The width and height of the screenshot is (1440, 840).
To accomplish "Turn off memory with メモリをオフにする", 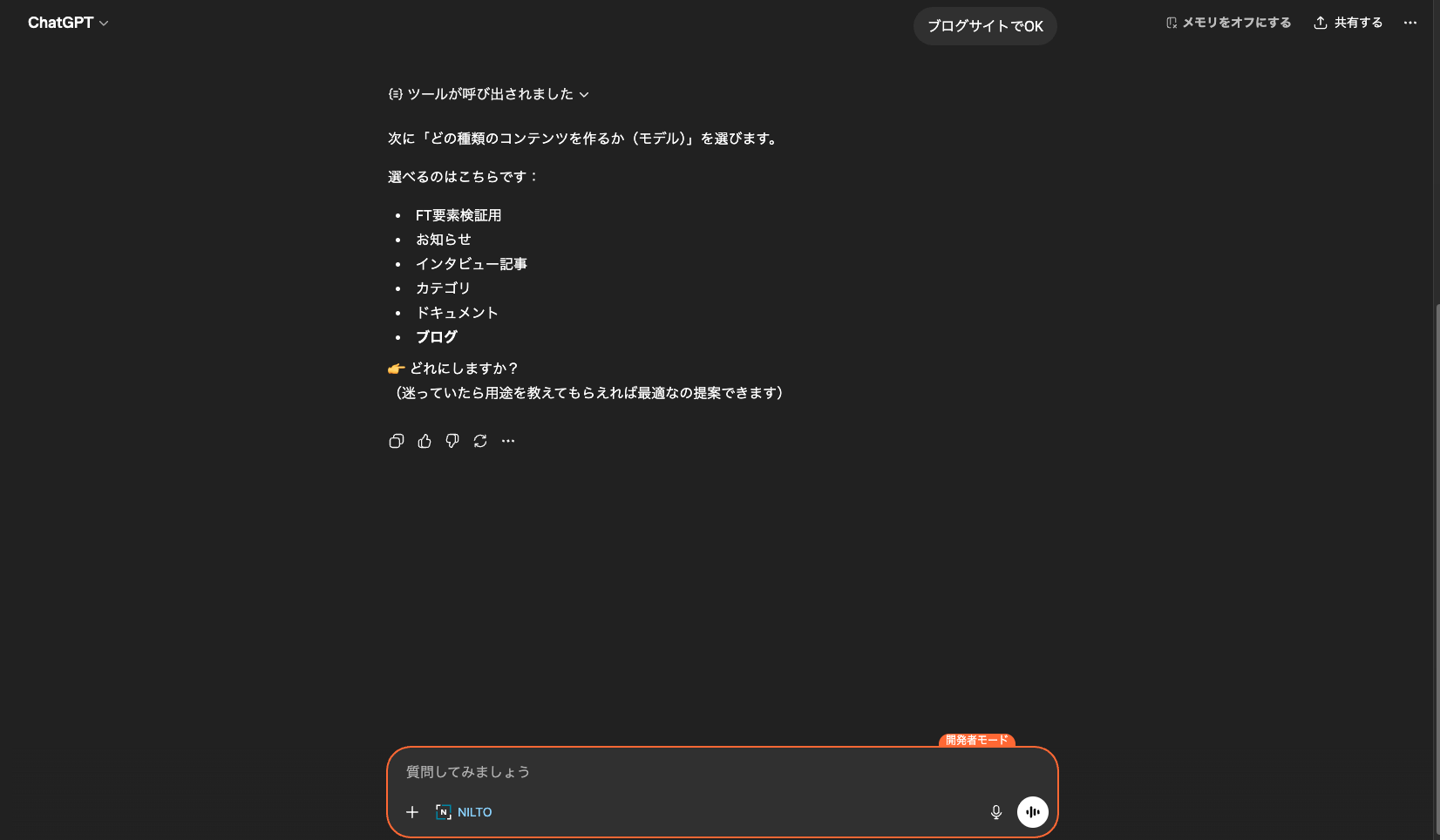I will (1228, 23).
